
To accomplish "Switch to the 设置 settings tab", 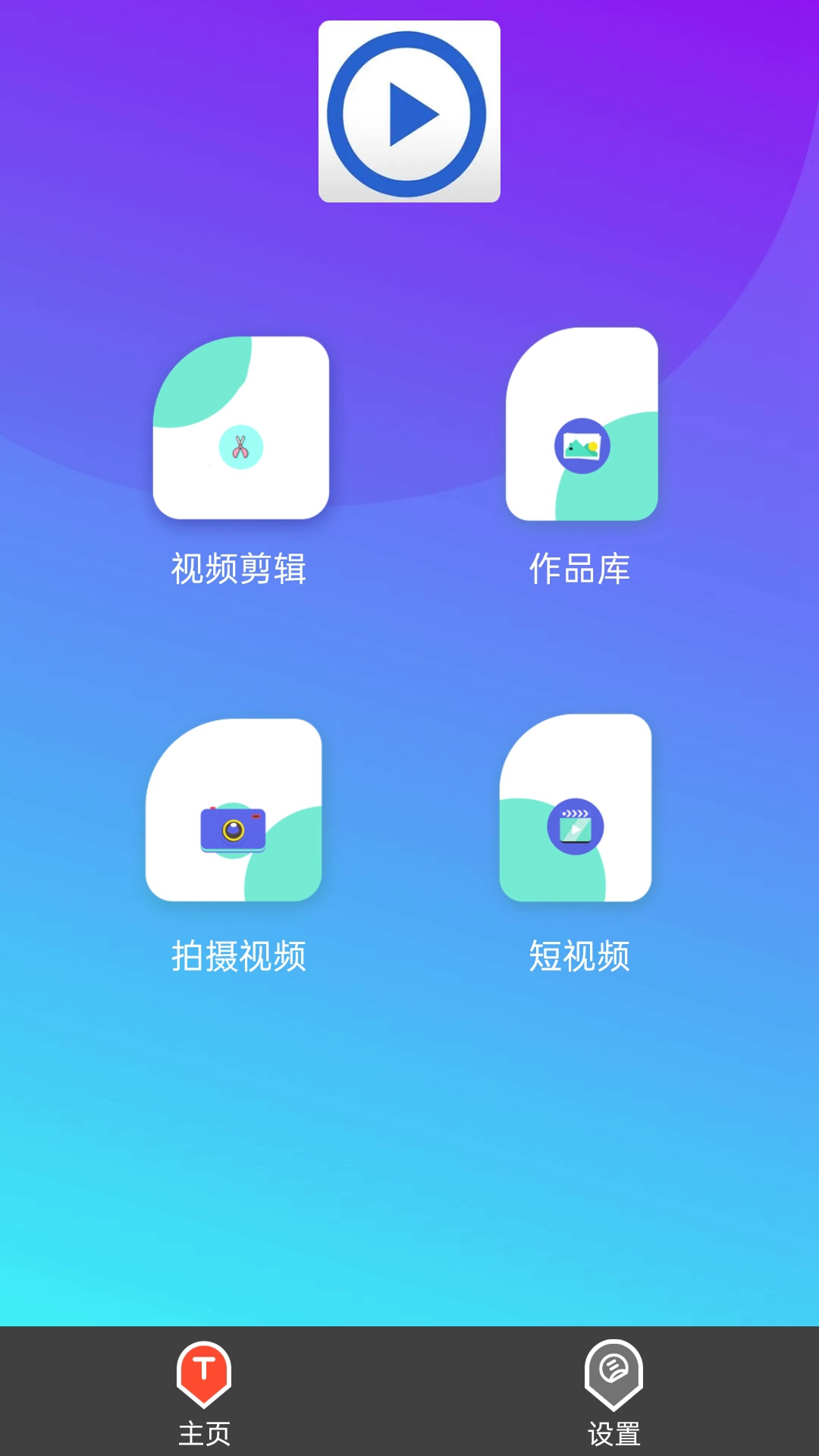I will click(x=613, y=1393).
